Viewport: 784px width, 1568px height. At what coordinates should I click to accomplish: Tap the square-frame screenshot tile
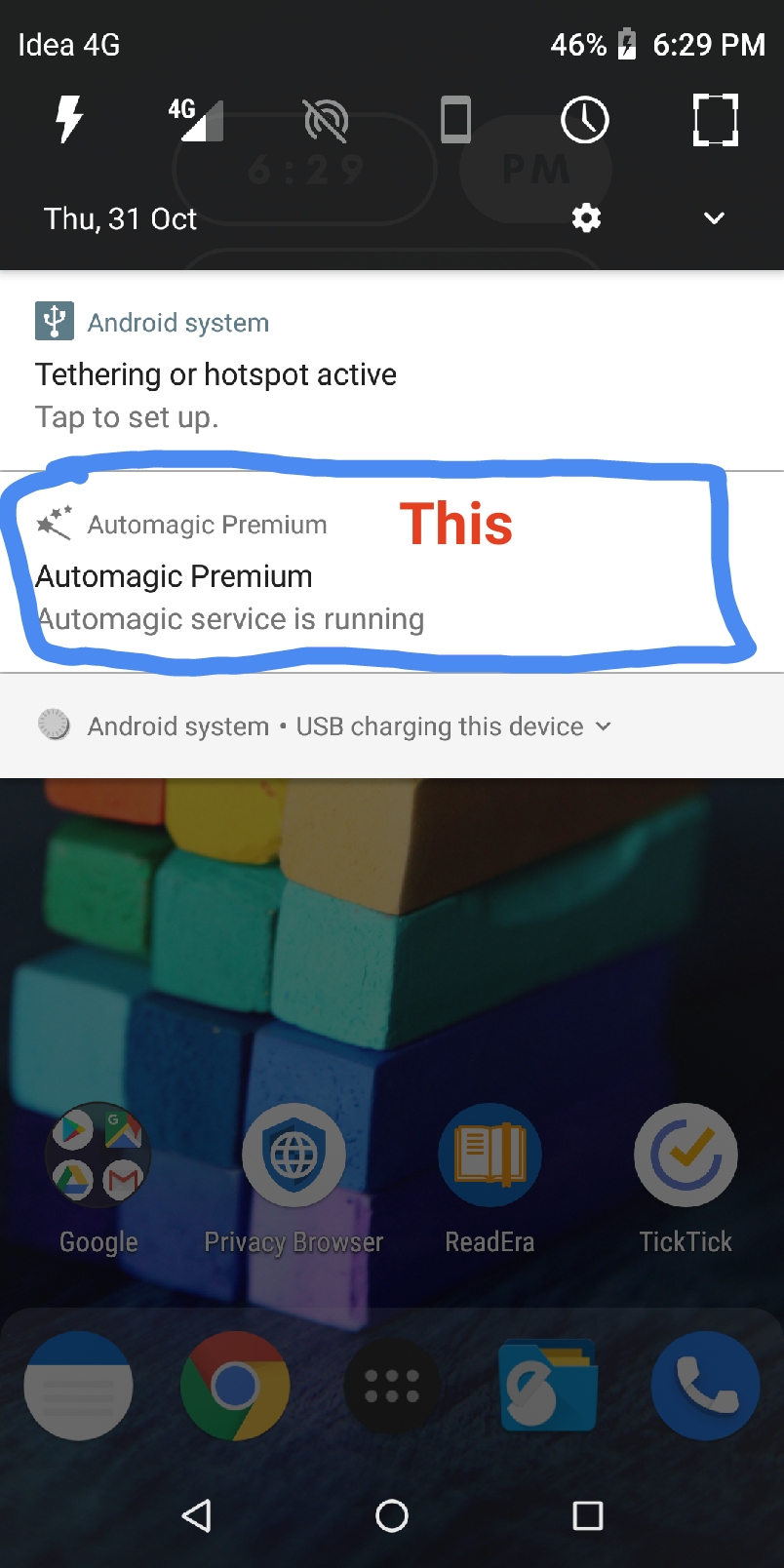[715, 120]
